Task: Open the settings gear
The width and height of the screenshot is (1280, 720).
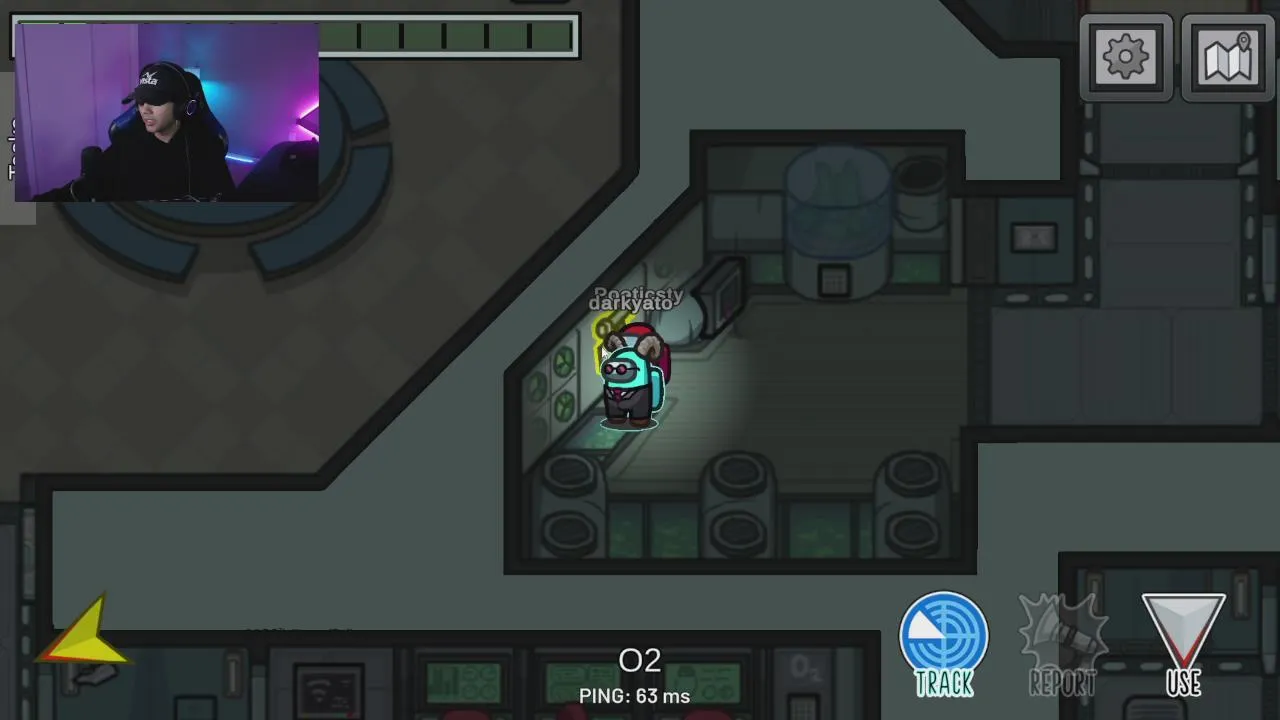Action: (x=1126, y=58)
